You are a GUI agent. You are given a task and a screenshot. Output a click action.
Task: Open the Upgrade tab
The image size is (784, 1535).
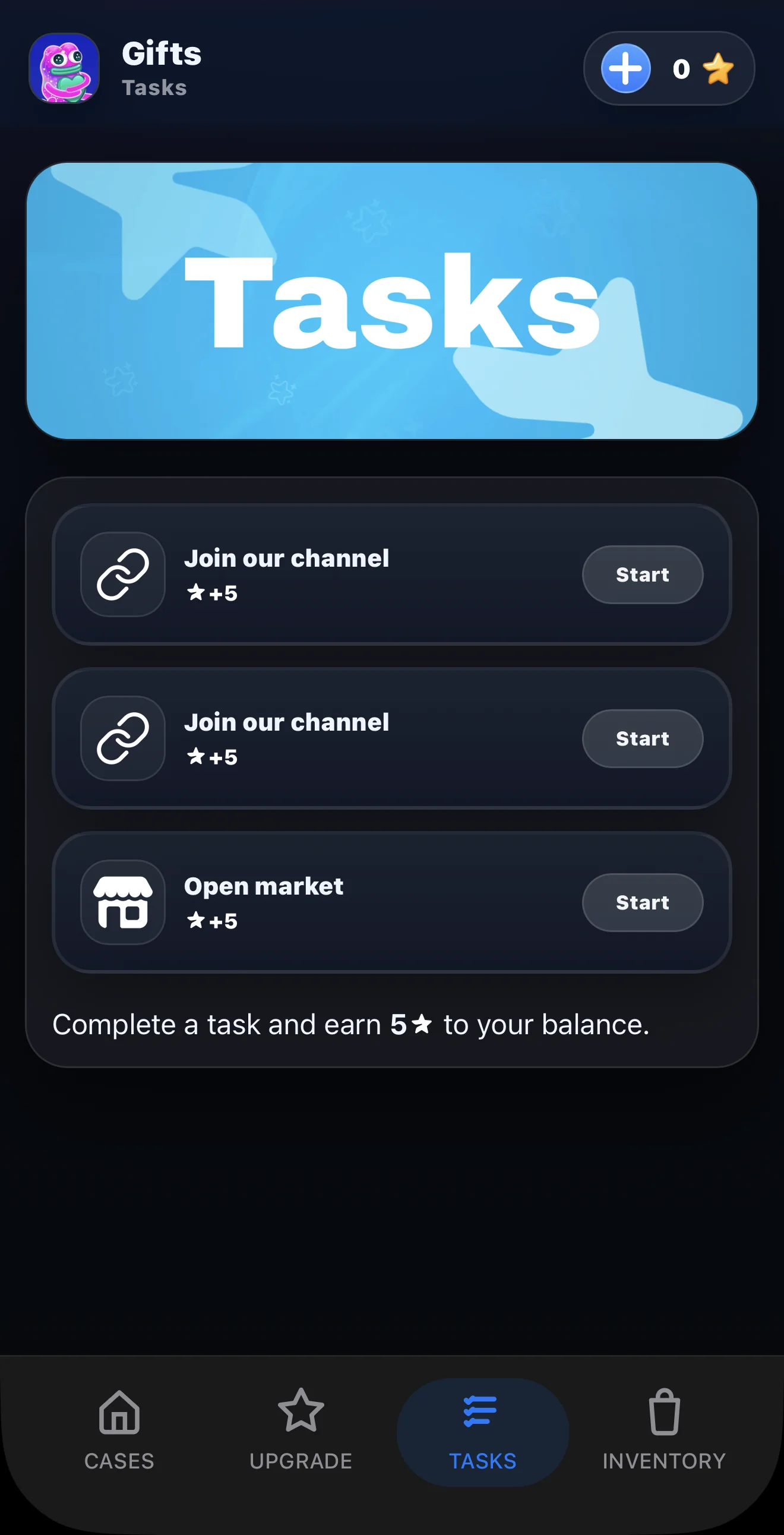click(301, 1431)
